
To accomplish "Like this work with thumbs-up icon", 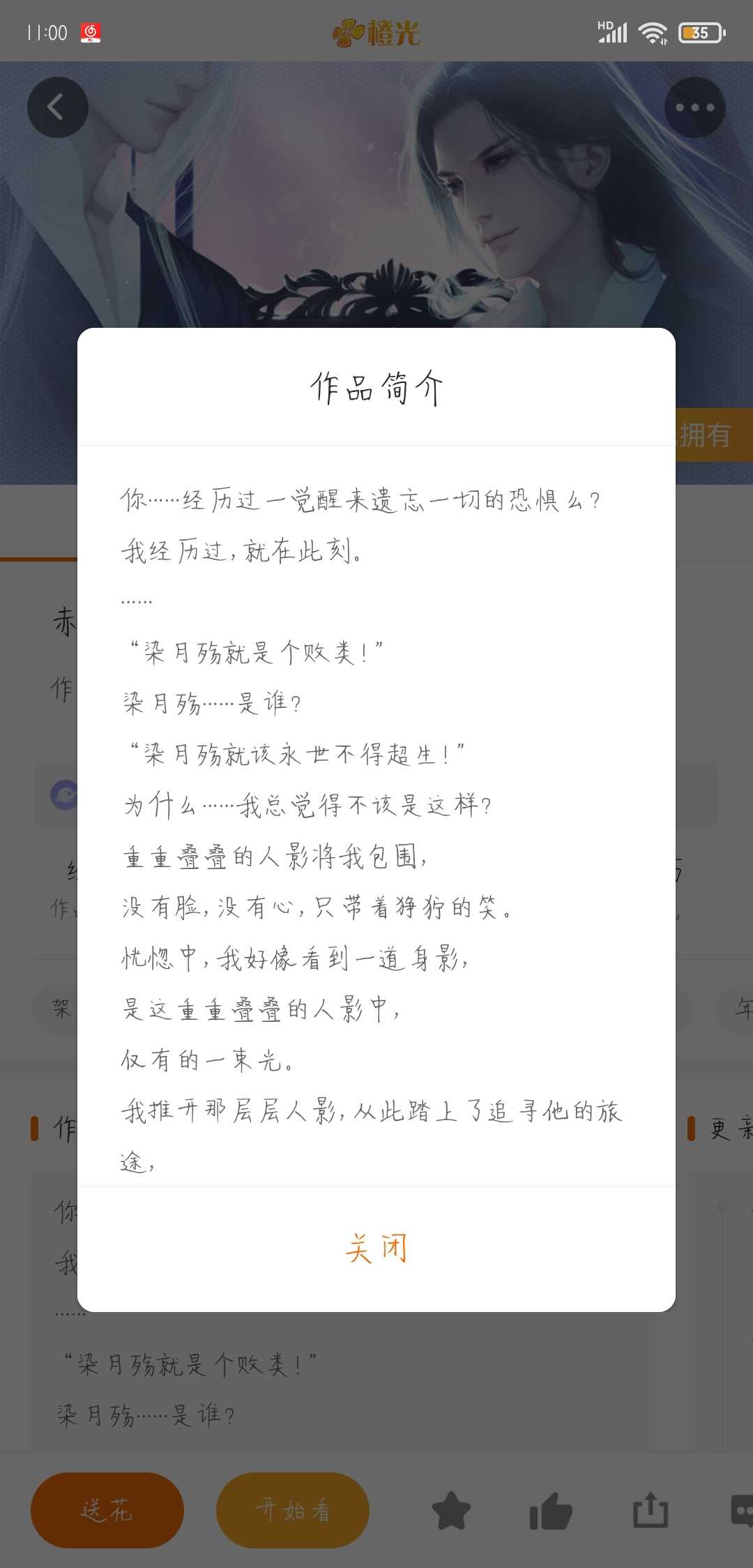I will click(551, 1511).
